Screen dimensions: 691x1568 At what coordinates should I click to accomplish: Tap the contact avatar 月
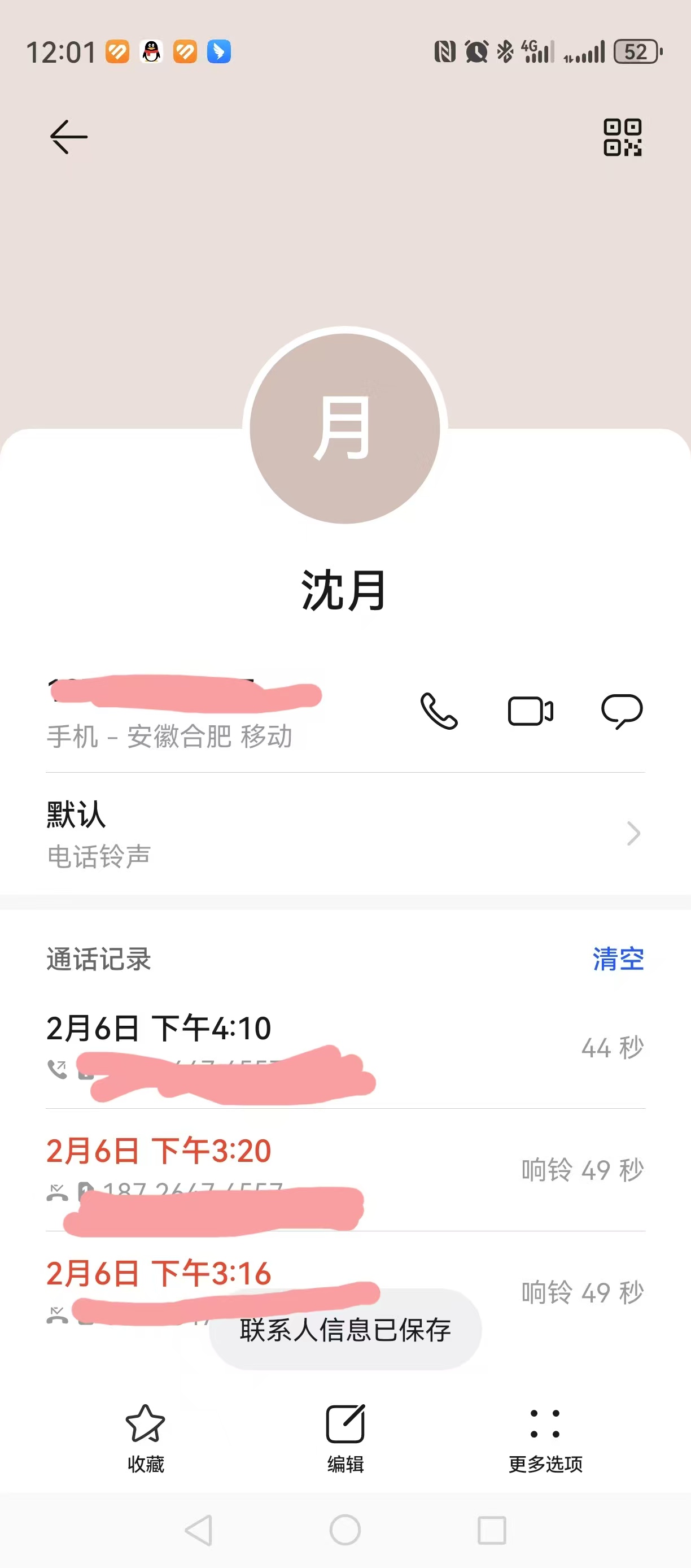345,428
